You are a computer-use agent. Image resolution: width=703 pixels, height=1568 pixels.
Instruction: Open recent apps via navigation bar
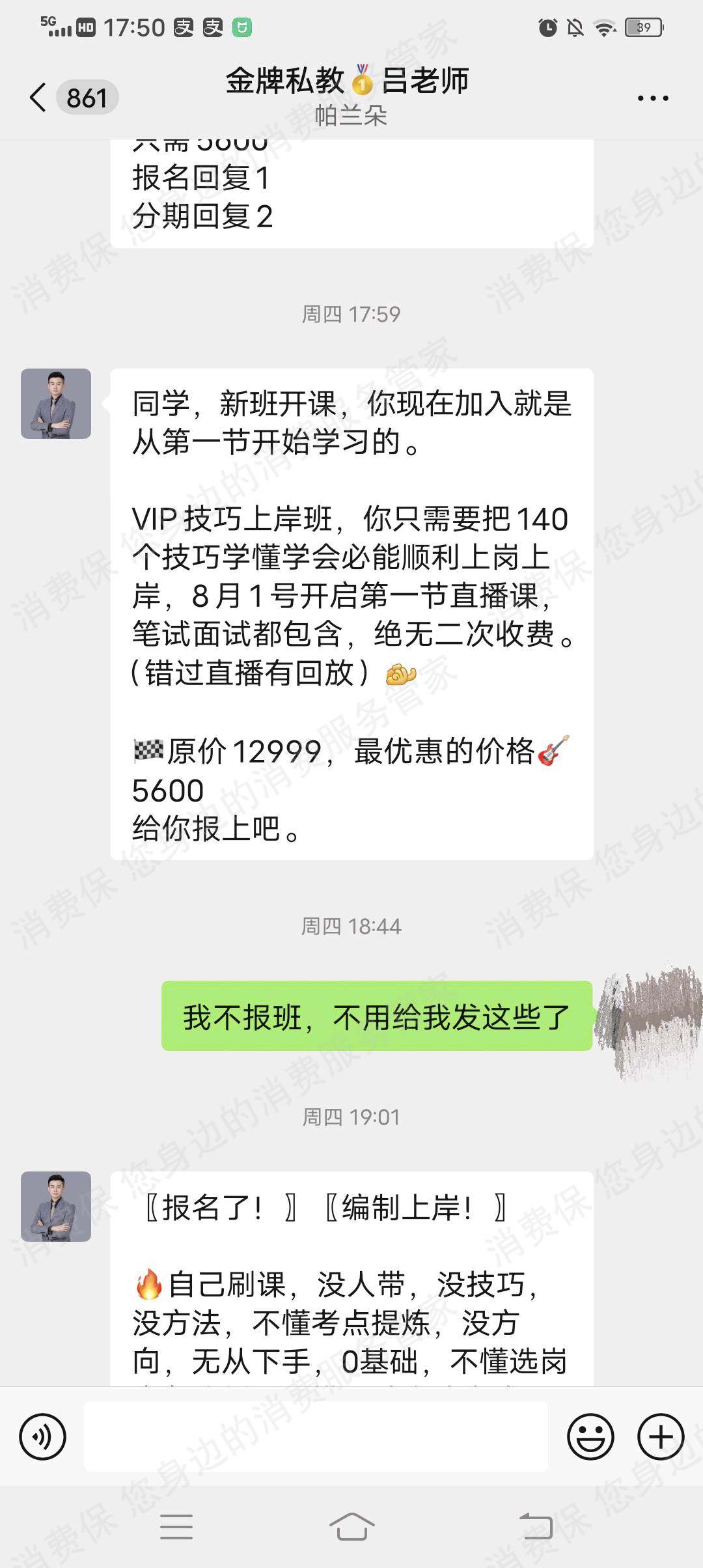point(177,1527)
